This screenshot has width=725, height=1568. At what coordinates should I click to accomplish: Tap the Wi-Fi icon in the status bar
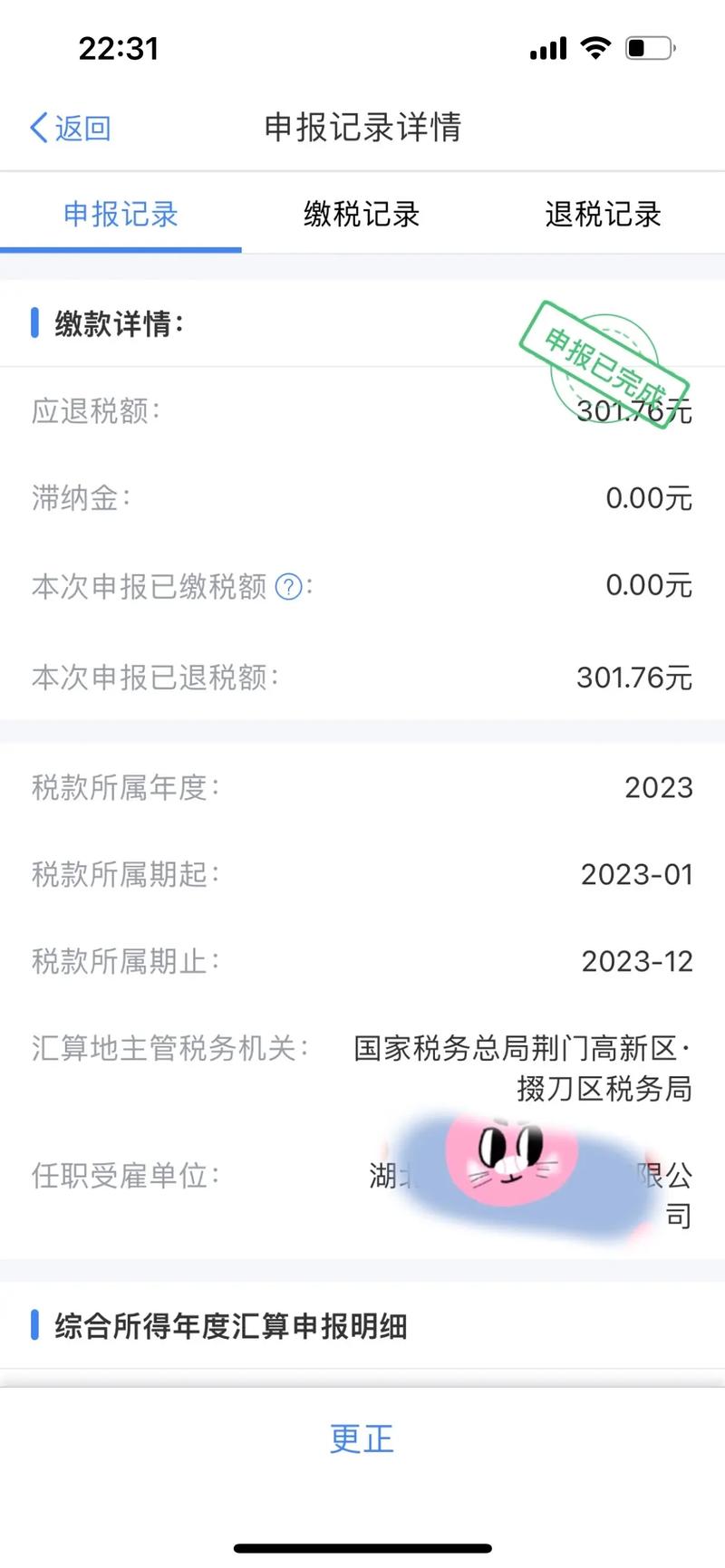tap(595, 47)
